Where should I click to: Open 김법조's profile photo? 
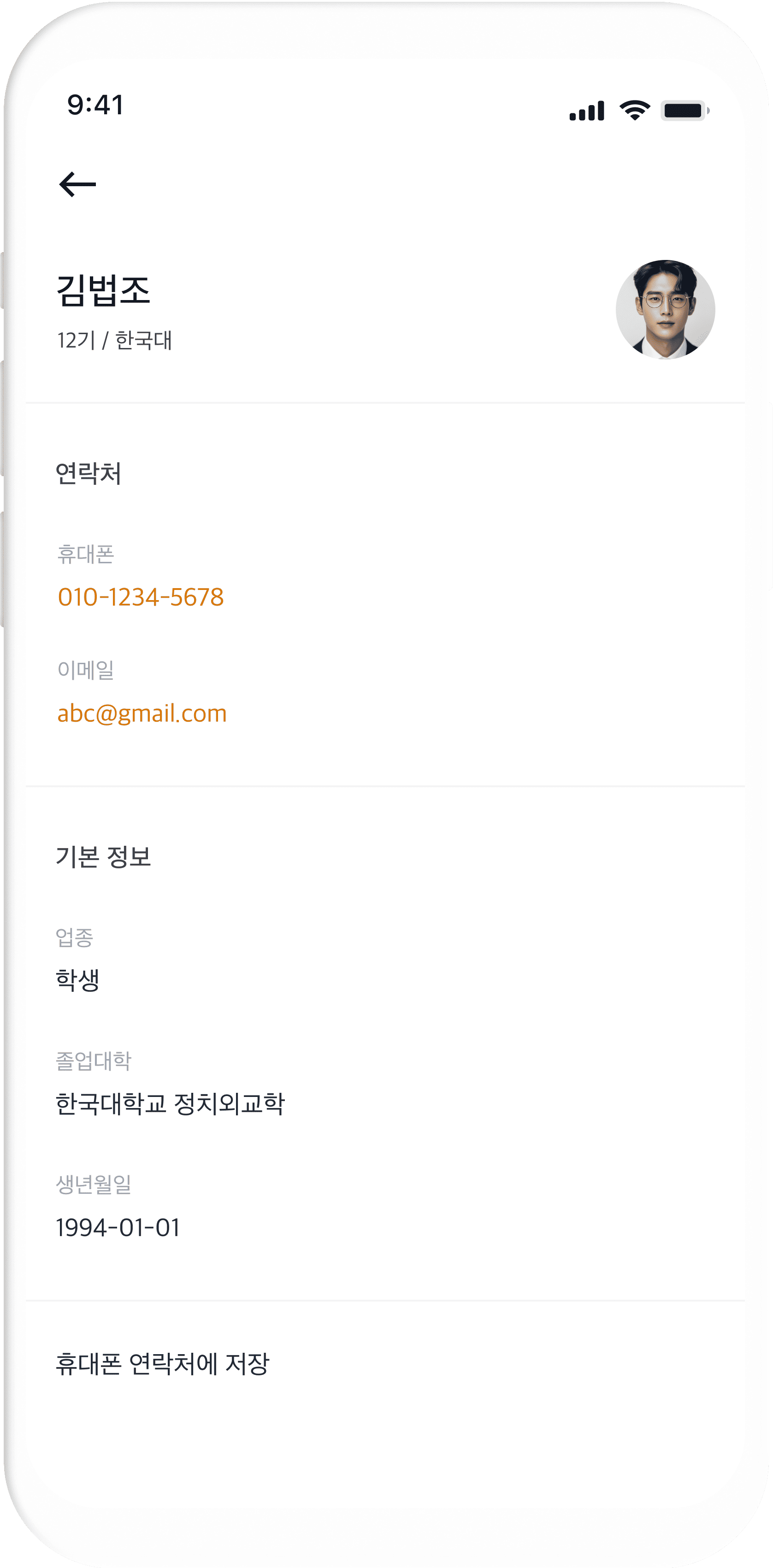[665, 308]
